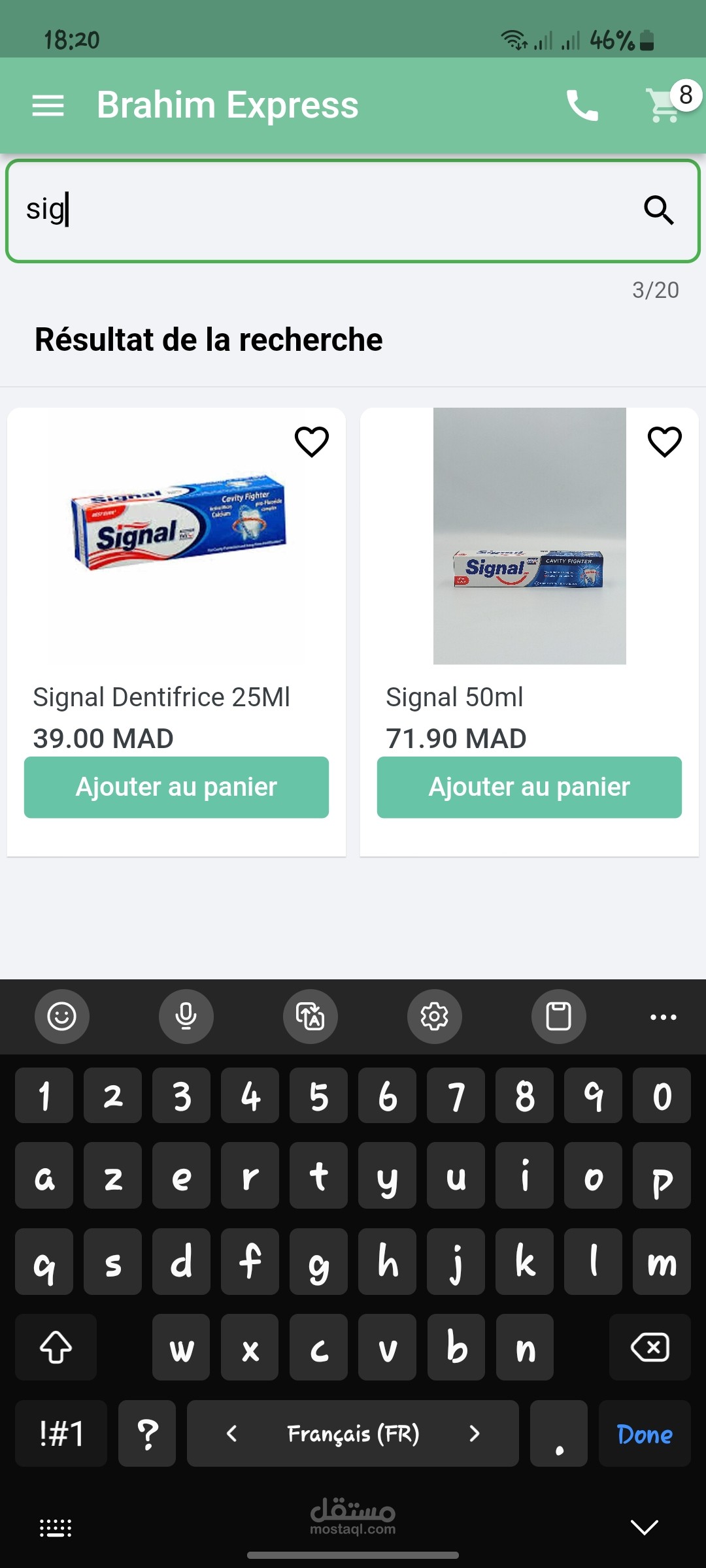Add Signal 50ml to cart
This screenshot has height=1568, width=706.
click(x=529, y=787)
